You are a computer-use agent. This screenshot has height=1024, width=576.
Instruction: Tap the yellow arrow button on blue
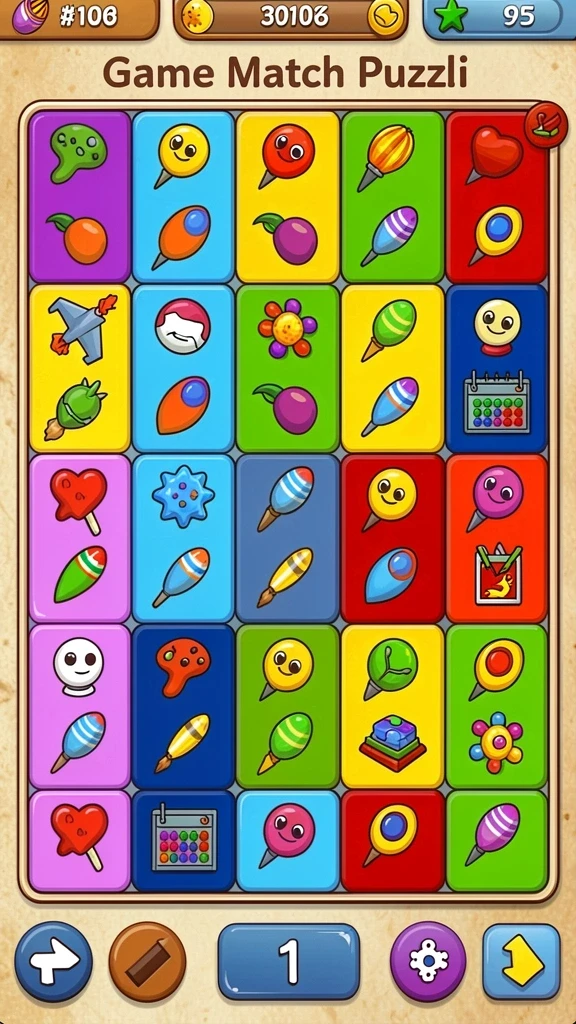522,961
